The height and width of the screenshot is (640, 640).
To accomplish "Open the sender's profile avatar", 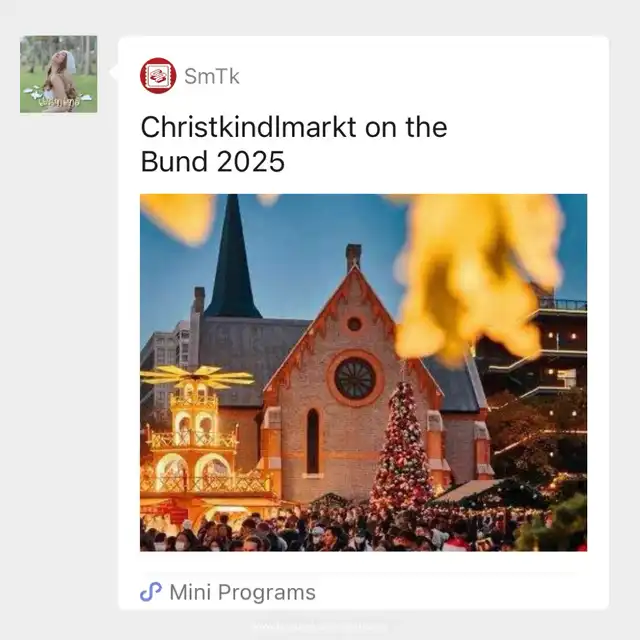I will click(x=58, y=74).
